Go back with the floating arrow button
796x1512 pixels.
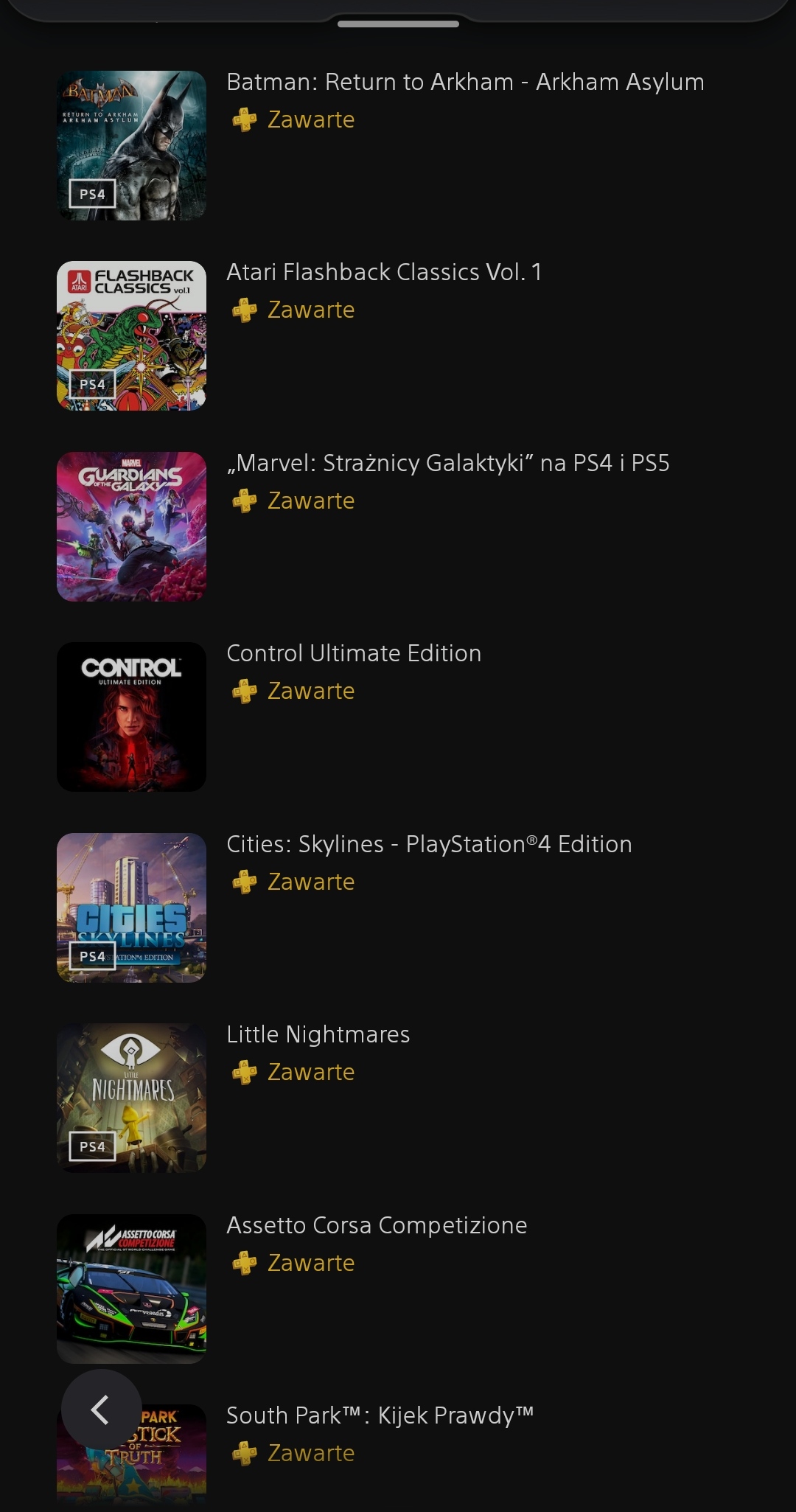[x=101, y=1410]
